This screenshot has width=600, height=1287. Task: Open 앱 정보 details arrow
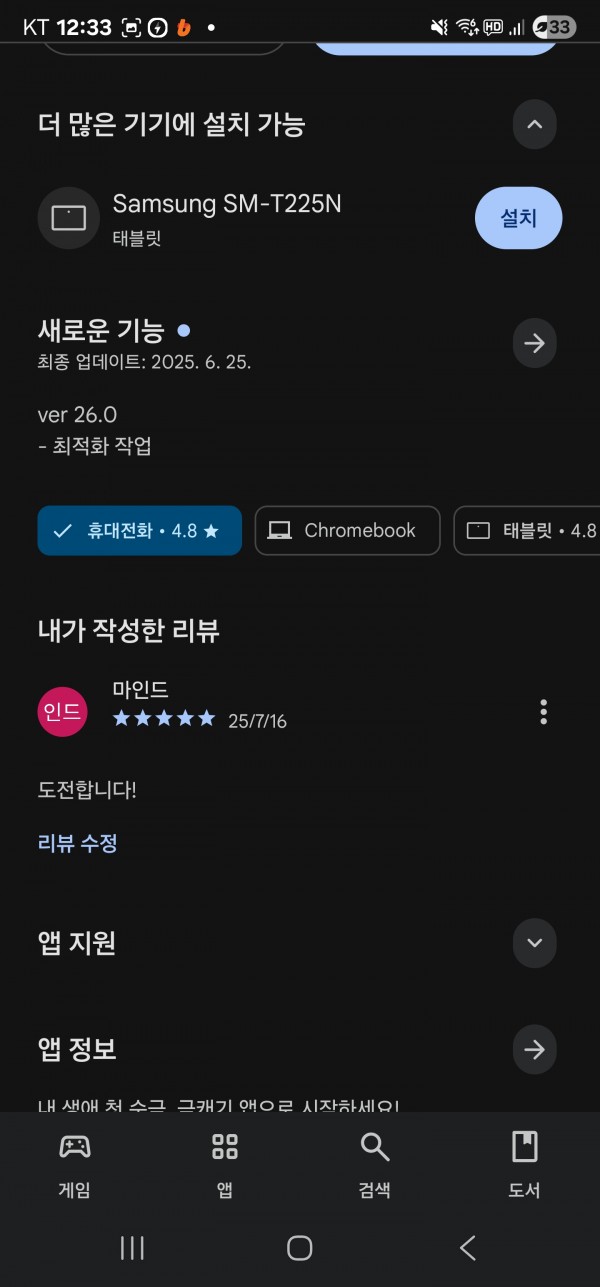pyautogui.click(x=534, y=1049)
